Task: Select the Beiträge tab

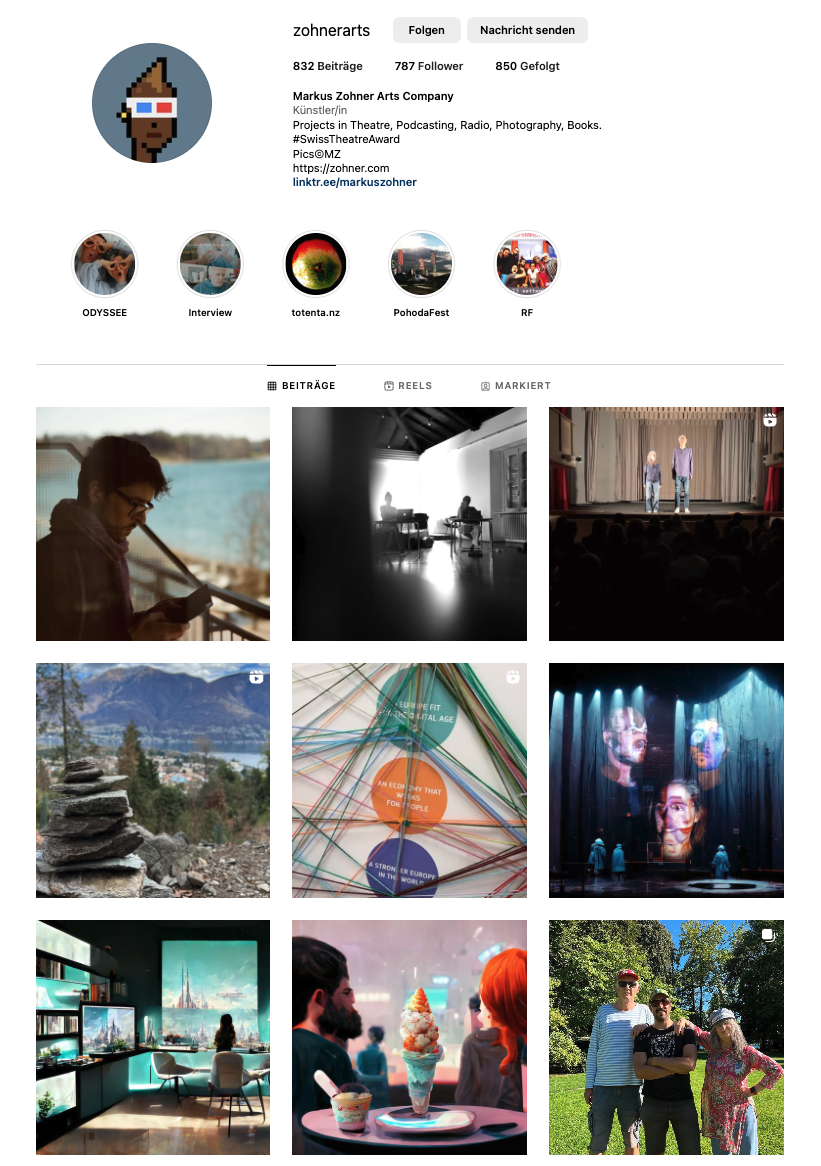Action: coord(302,385)
